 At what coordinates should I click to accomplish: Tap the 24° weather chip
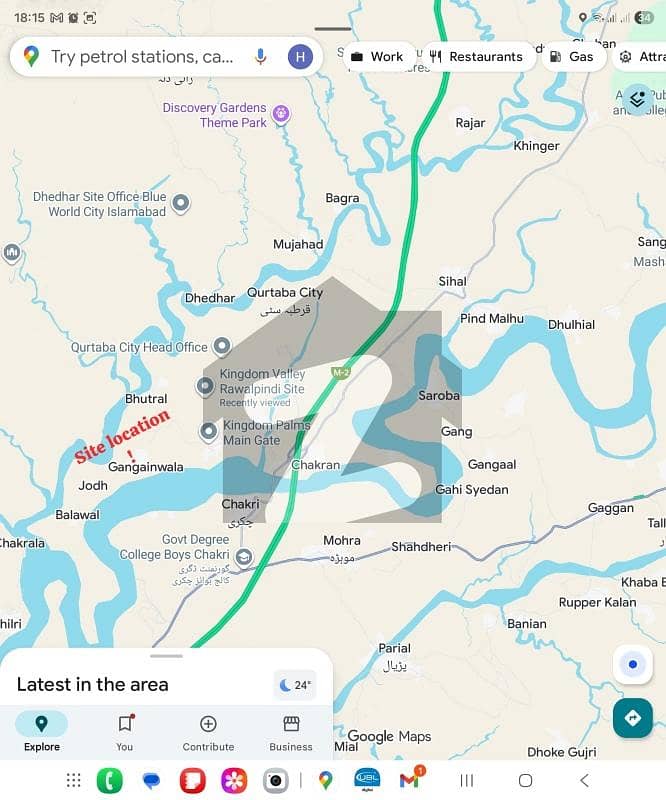pyautogui.click(x=295, y=685)
